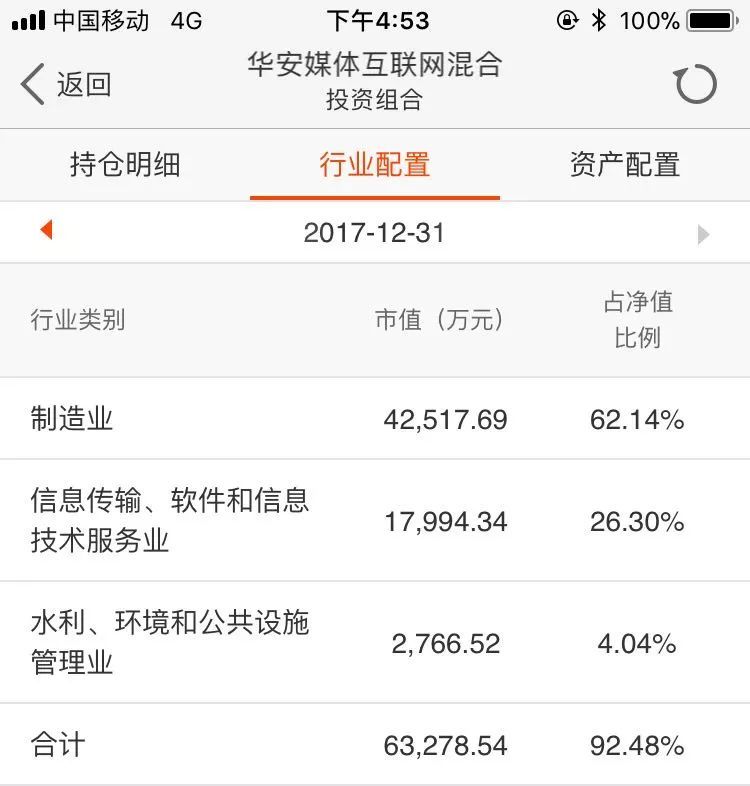Go to the previous reporting date
Screen dimensions: 750x786
[x=46, y=232]
